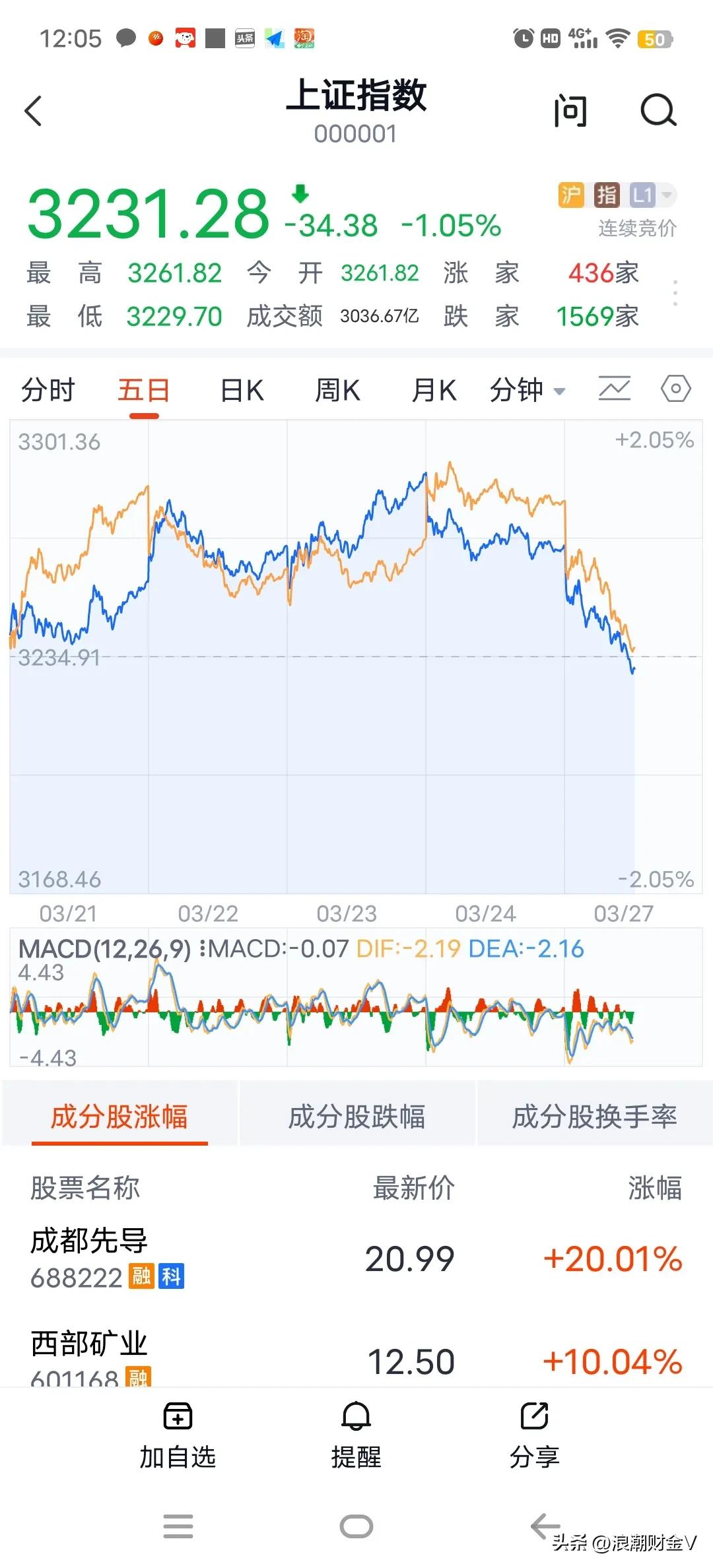Select the trend-line chart style icon
The image size is (713, 1568).
tap(613, 389)
